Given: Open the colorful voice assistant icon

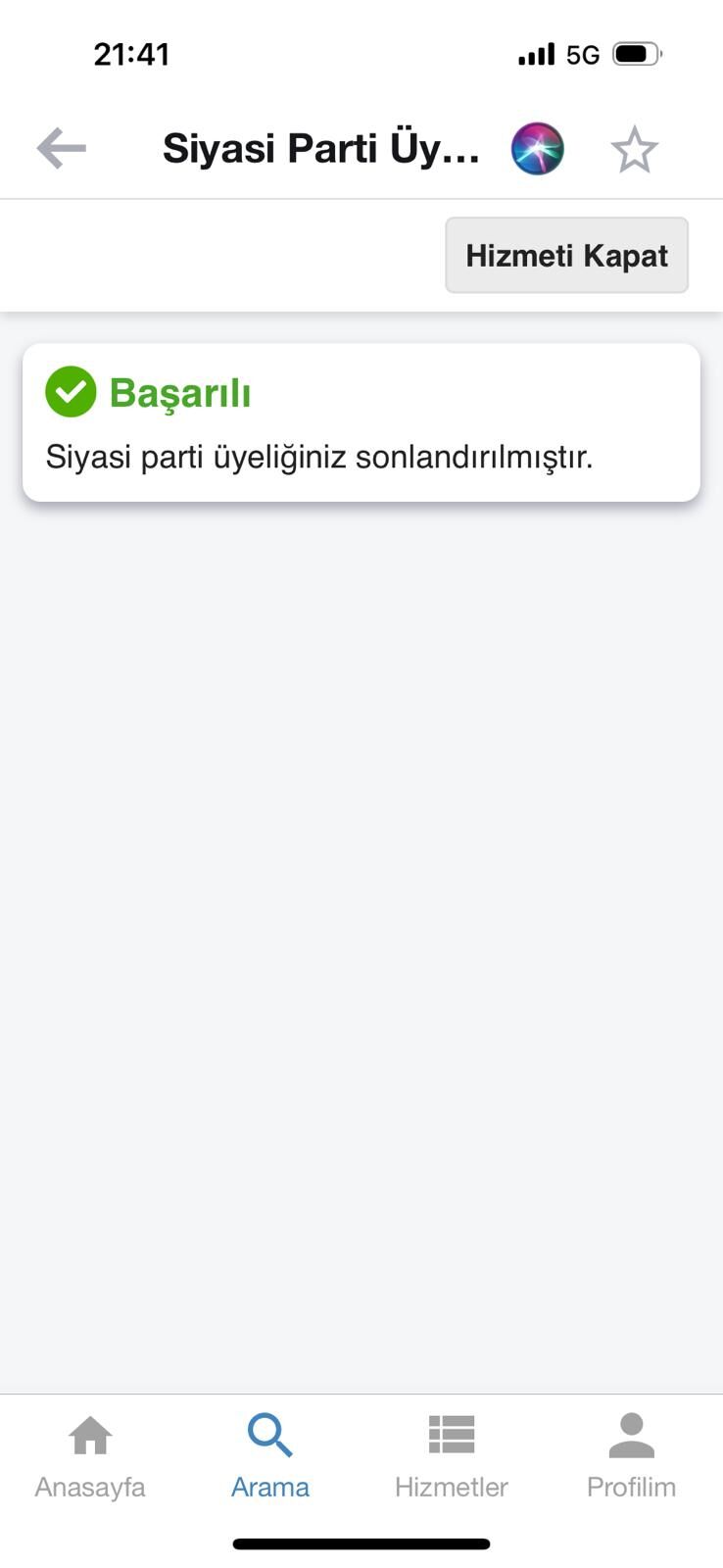Looking at the screenshot, I should tap(538, 149).
